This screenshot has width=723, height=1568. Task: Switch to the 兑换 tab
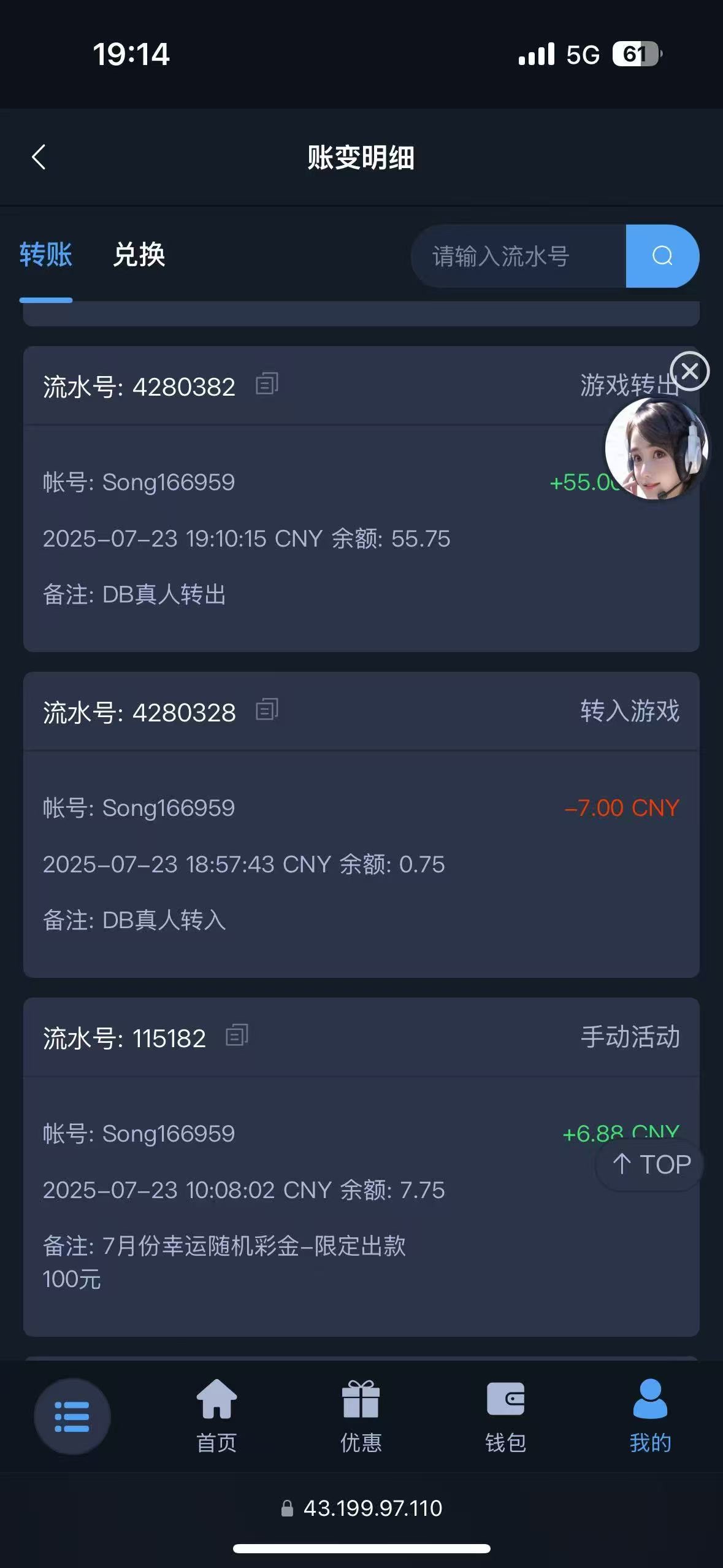tap(139, 255)
